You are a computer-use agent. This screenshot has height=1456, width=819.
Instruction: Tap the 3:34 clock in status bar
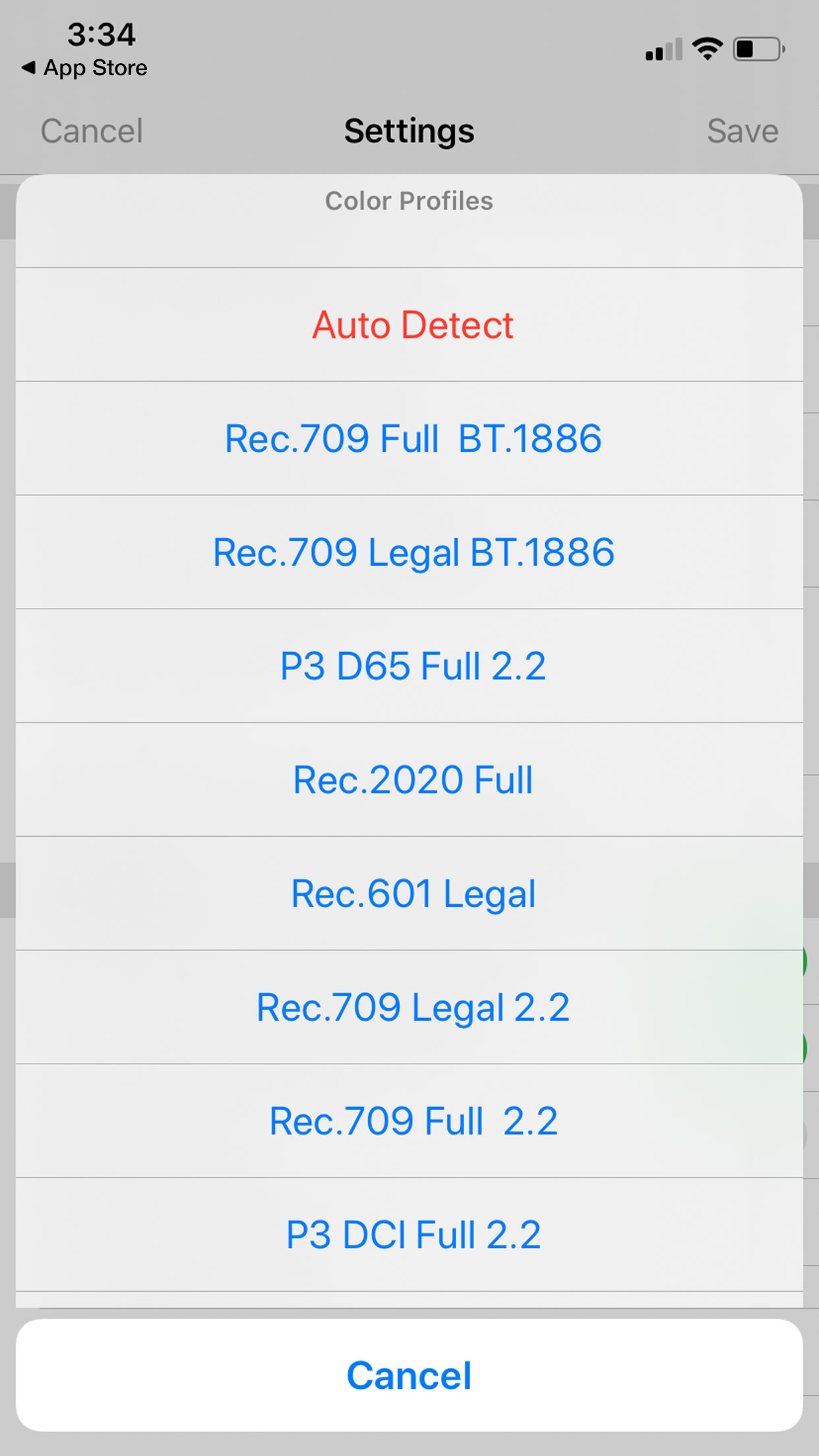tap(102, 36)
